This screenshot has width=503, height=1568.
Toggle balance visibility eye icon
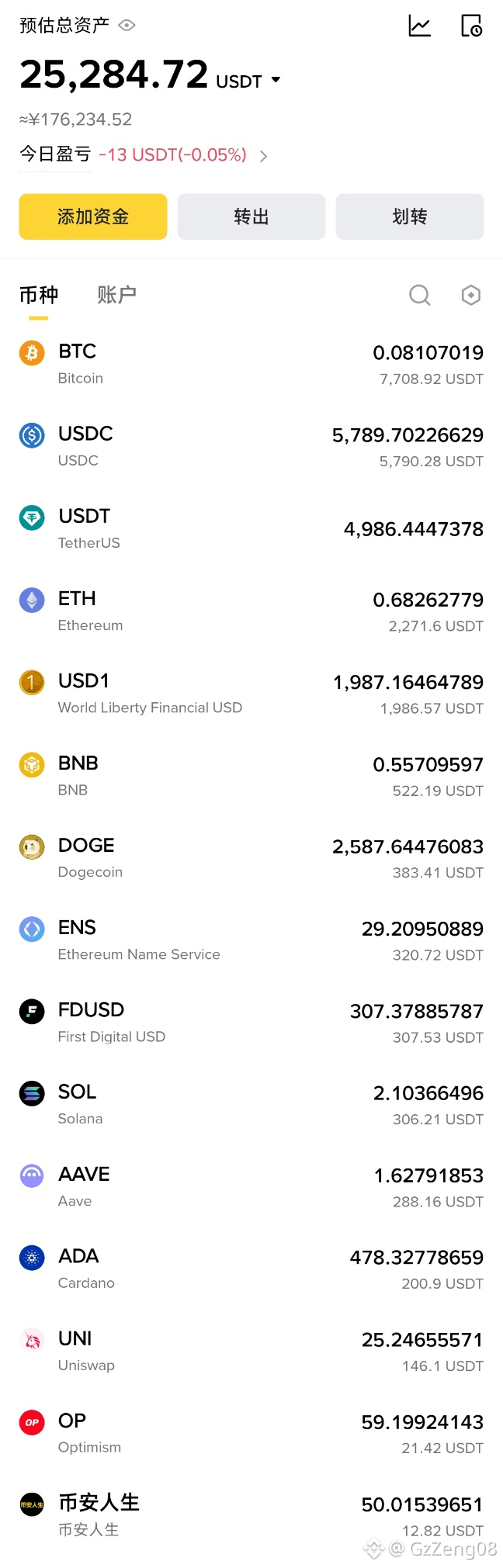coord(127,26)
